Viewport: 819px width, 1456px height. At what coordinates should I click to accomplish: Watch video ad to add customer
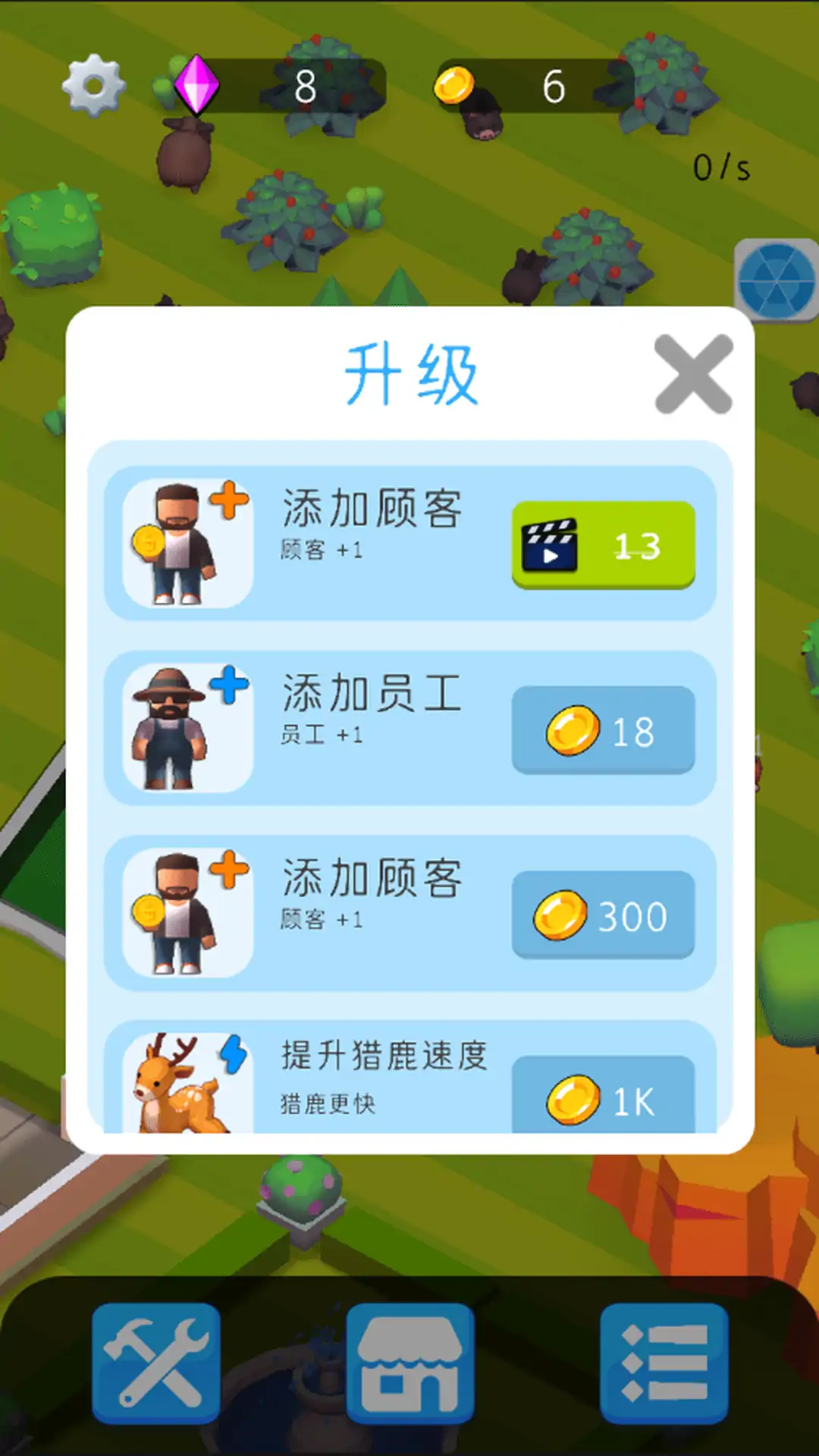tap(603, 544)
